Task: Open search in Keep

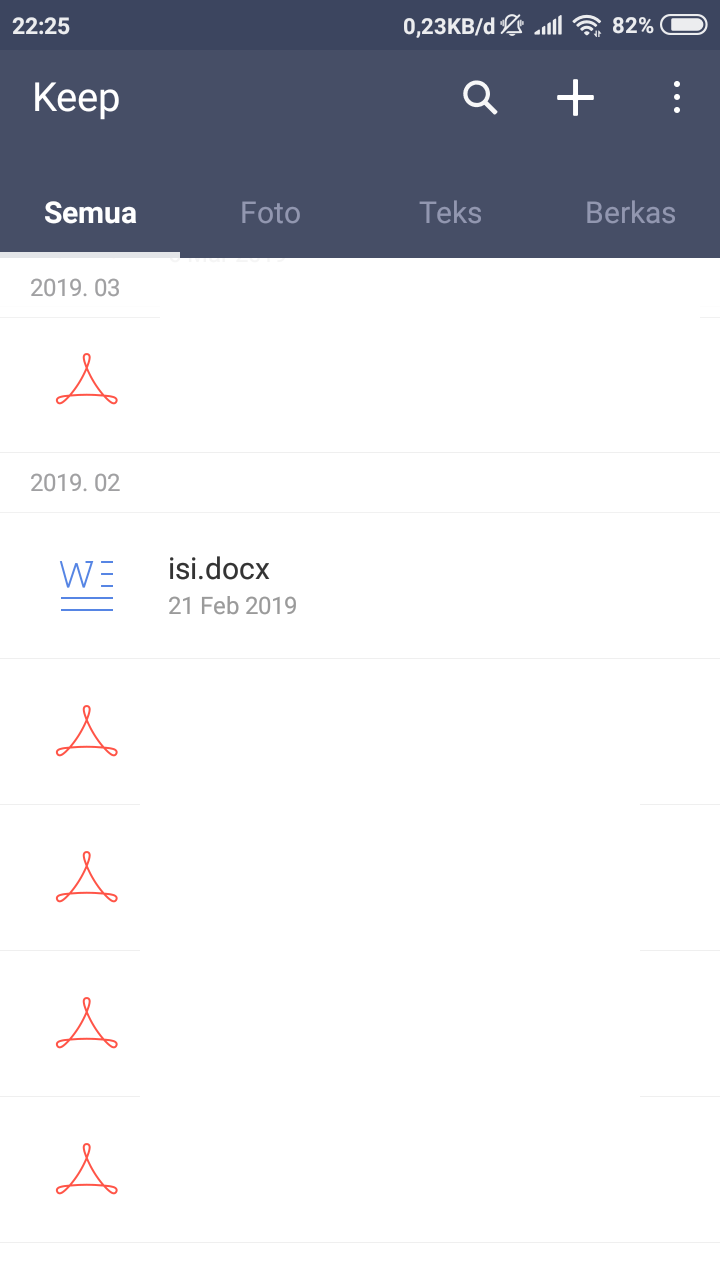Action: click(x=480, y=98)
